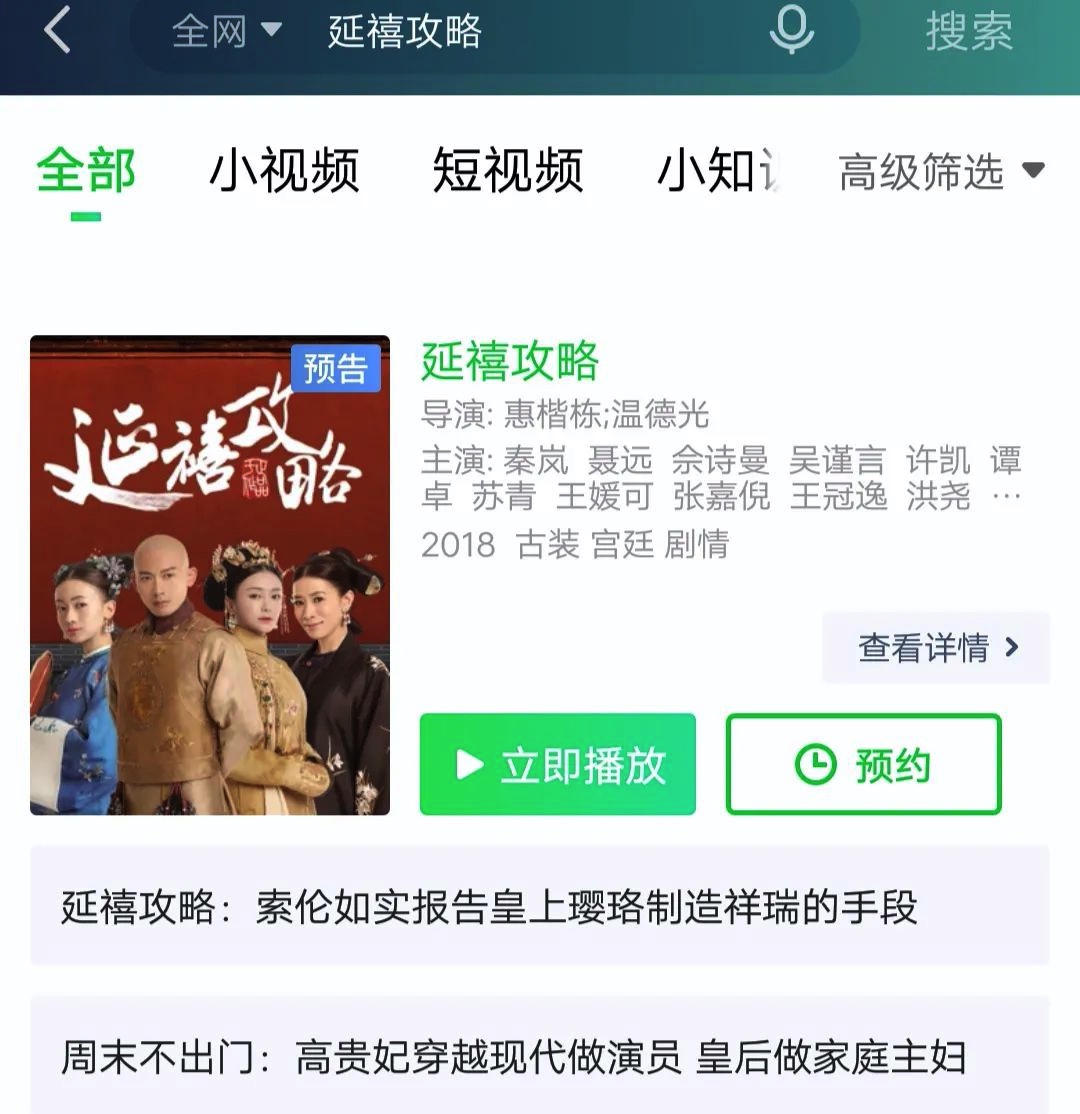Screen dimensions: 1080x1114
Task: Open the green 延禧攻略 title link
Action: [x=509, y=361]
